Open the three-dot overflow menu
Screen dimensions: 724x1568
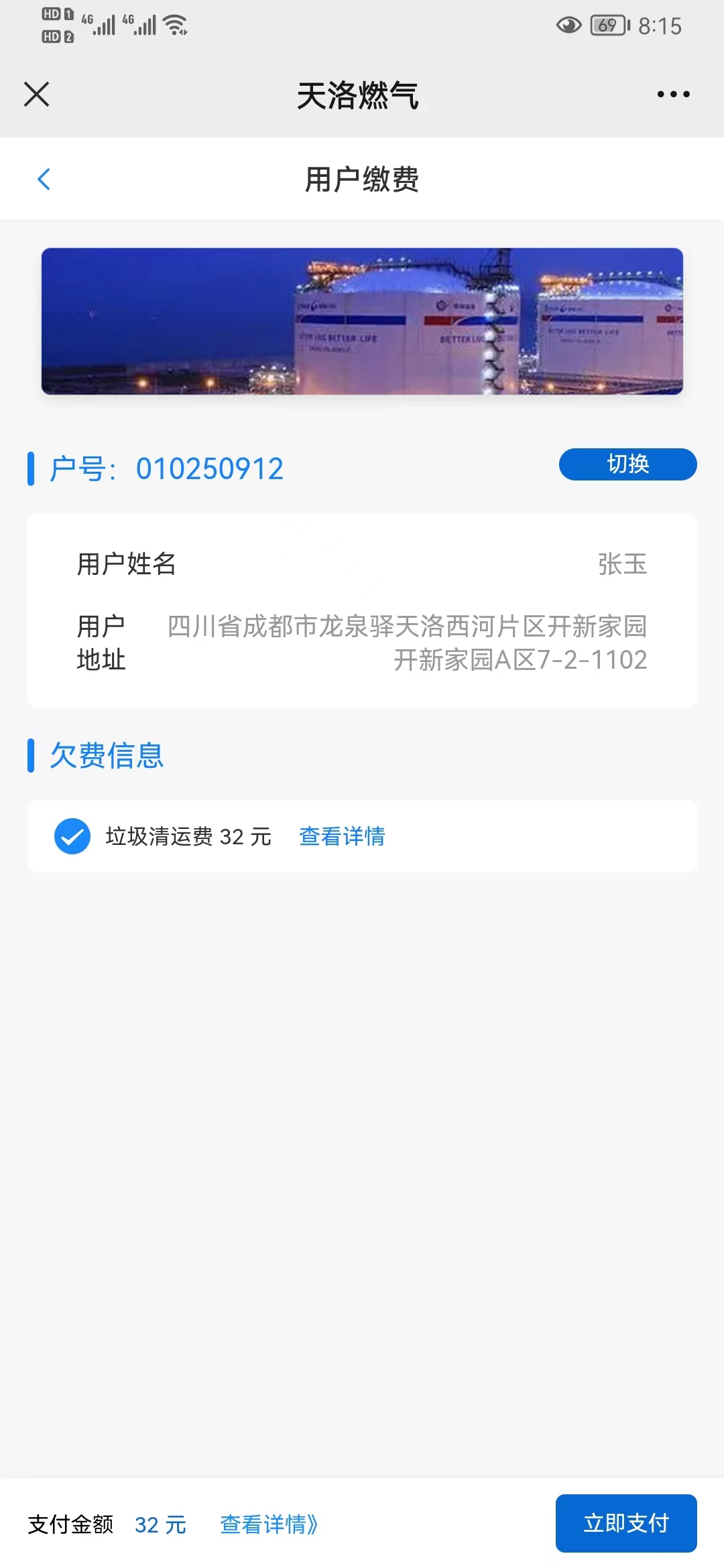pos(673,94)
